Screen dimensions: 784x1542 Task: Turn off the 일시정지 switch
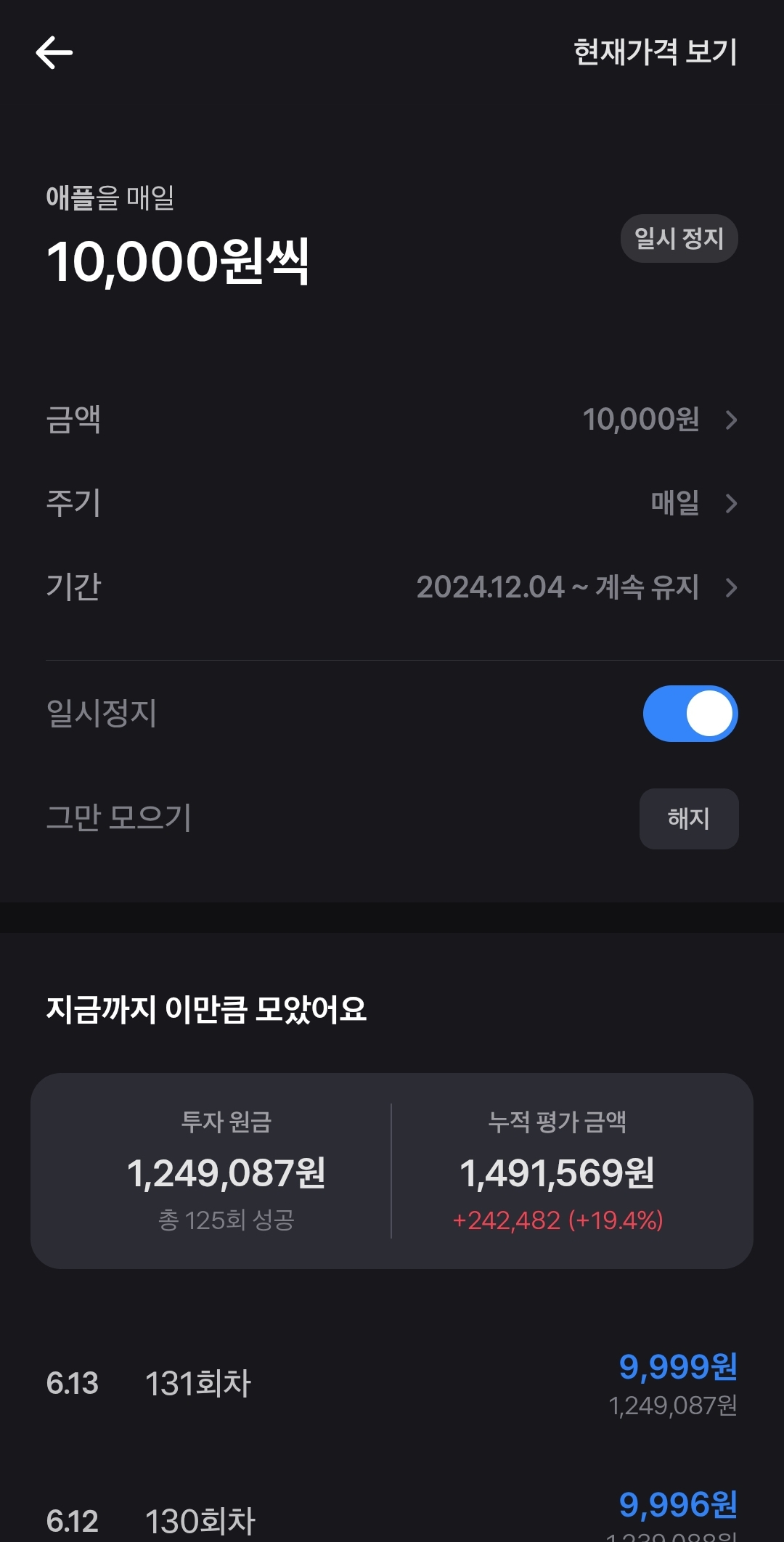pyautogui.click(x=690, y=714)
